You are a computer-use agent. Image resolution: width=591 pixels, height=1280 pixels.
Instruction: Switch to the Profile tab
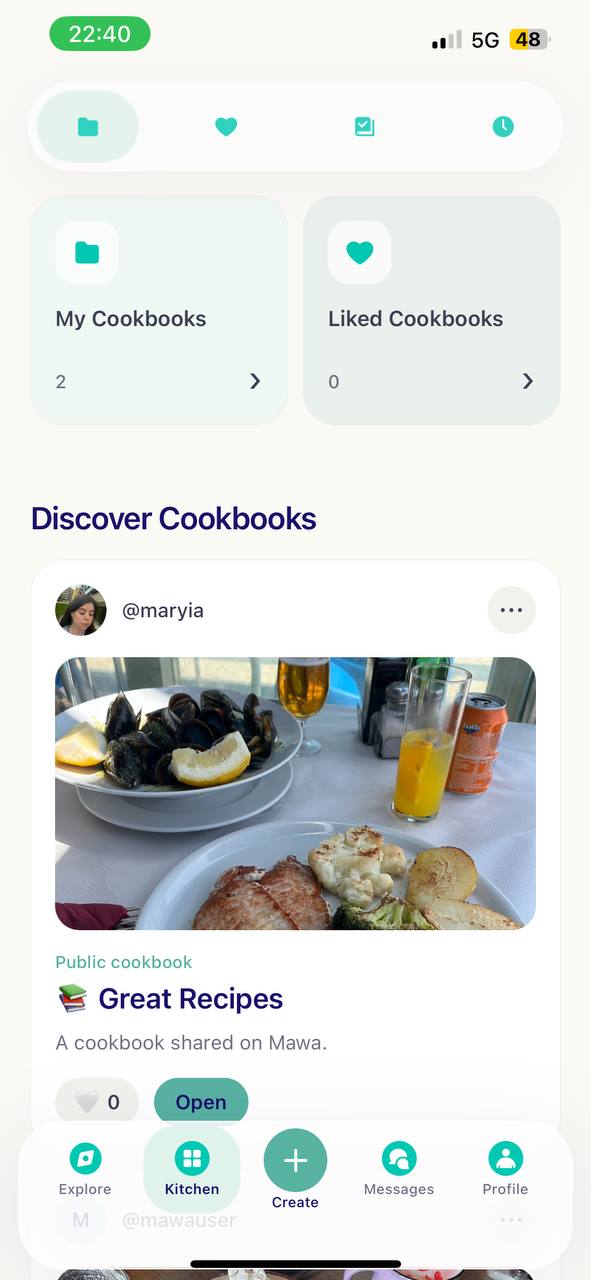(x=505, y=1170)
